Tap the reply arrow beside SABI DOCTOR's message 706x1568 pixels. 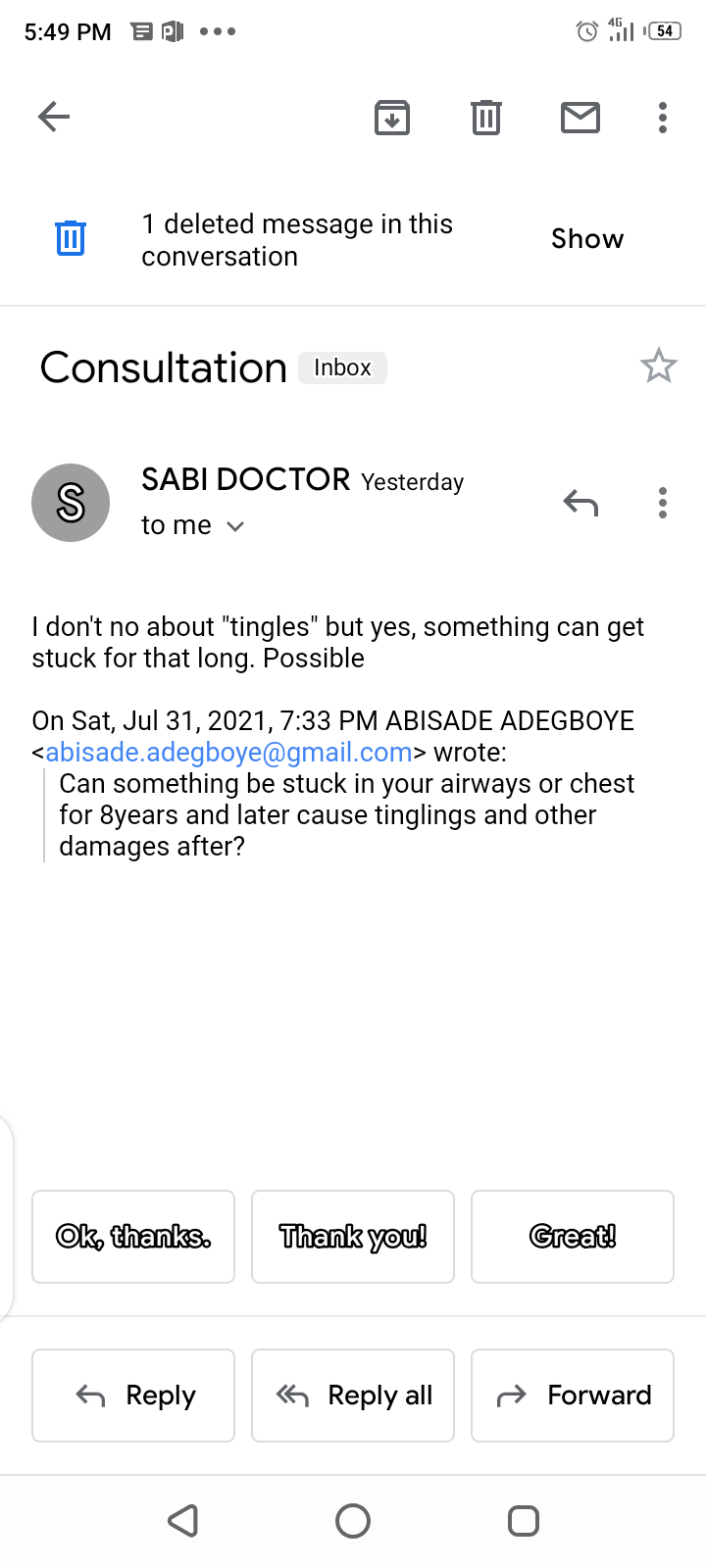pos(580,503)
